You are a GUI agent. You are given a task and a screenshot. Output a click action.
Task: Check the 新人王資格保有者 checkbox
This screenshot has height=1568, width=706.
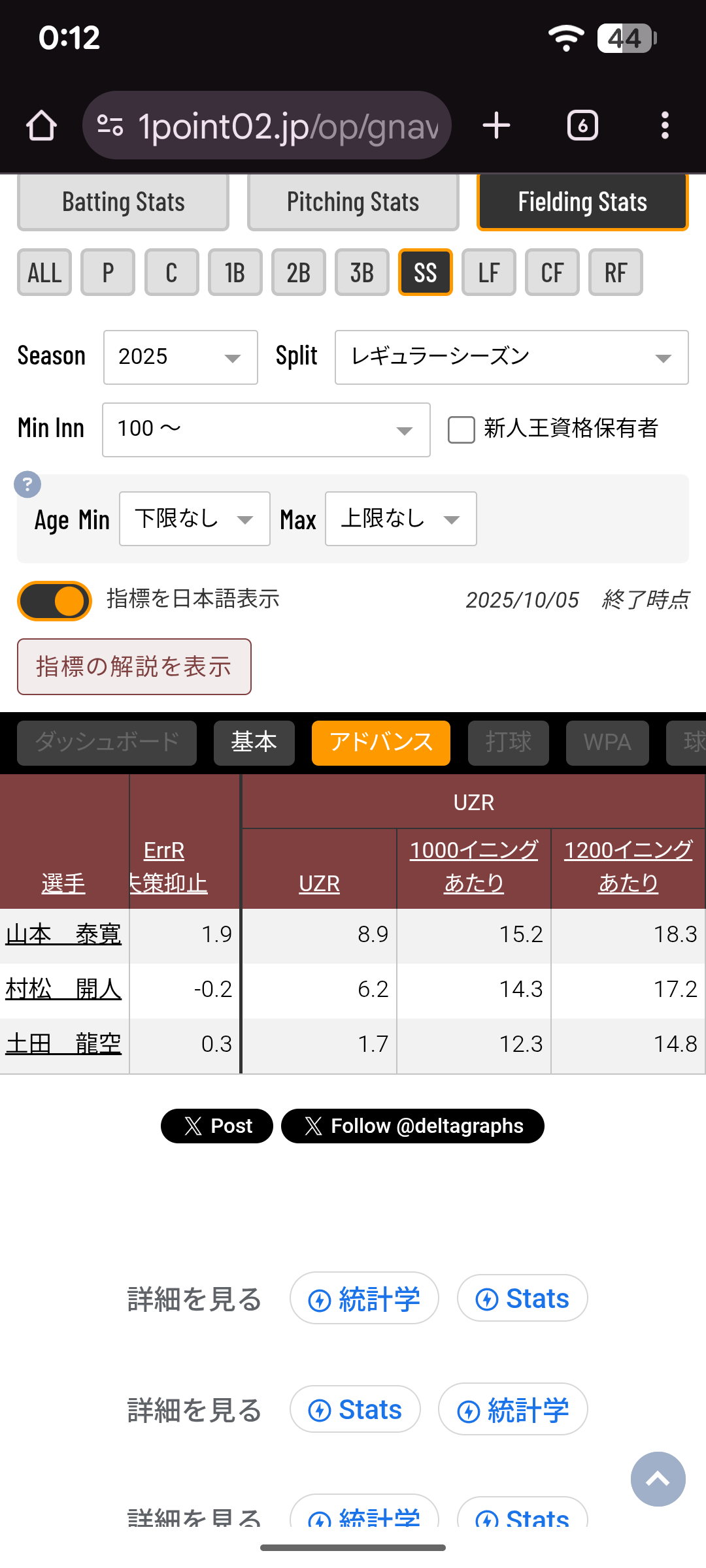tap(462, 430)
